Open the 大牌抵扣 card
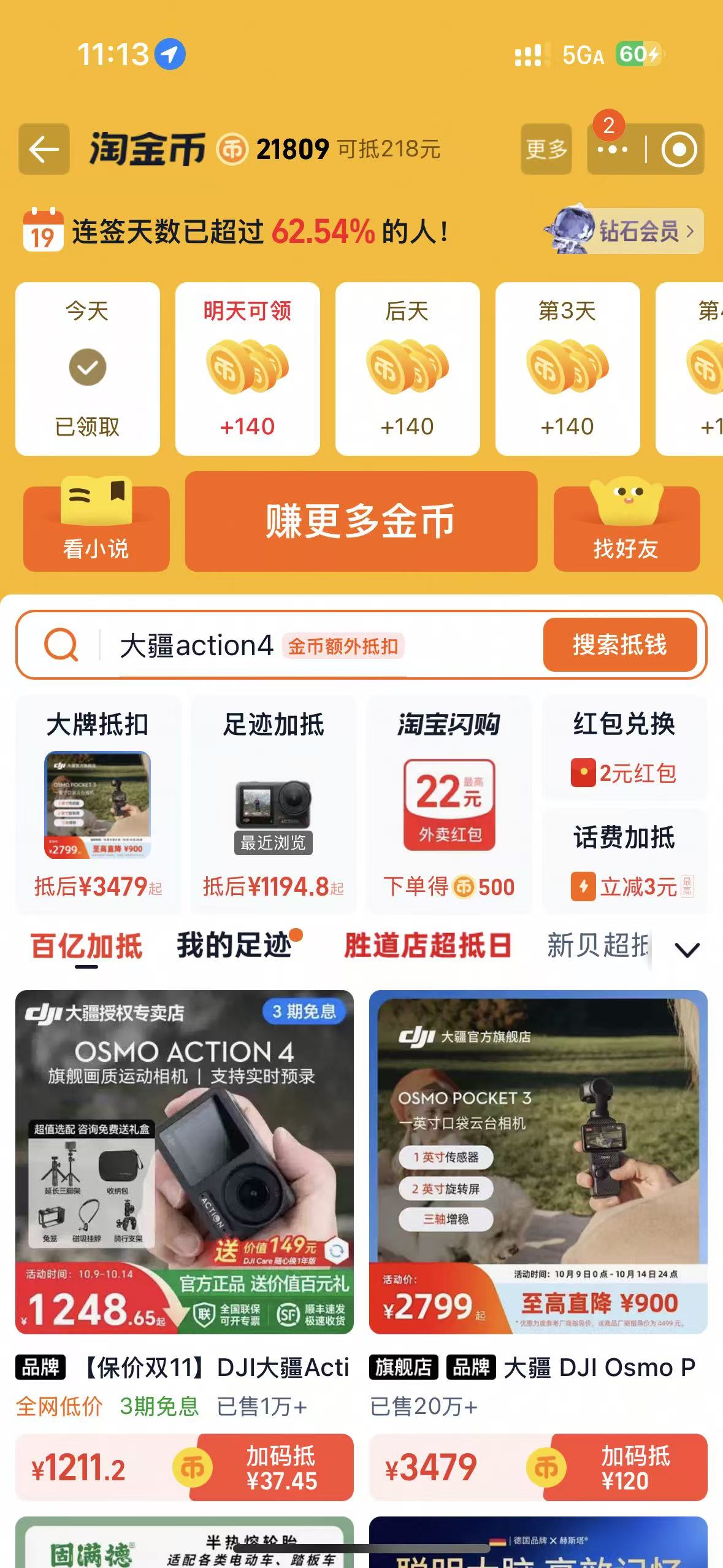The height and width of the screenshot is (1568, 723). pos(98,805)
